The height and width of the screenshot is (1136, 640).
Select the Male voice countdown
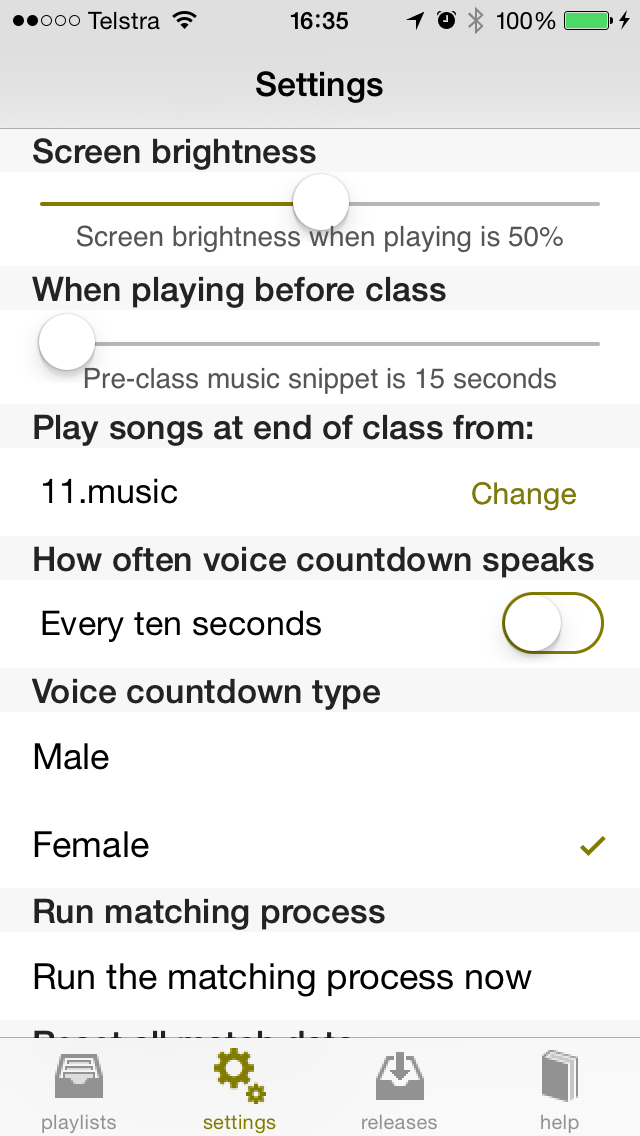tap(320, 756)
